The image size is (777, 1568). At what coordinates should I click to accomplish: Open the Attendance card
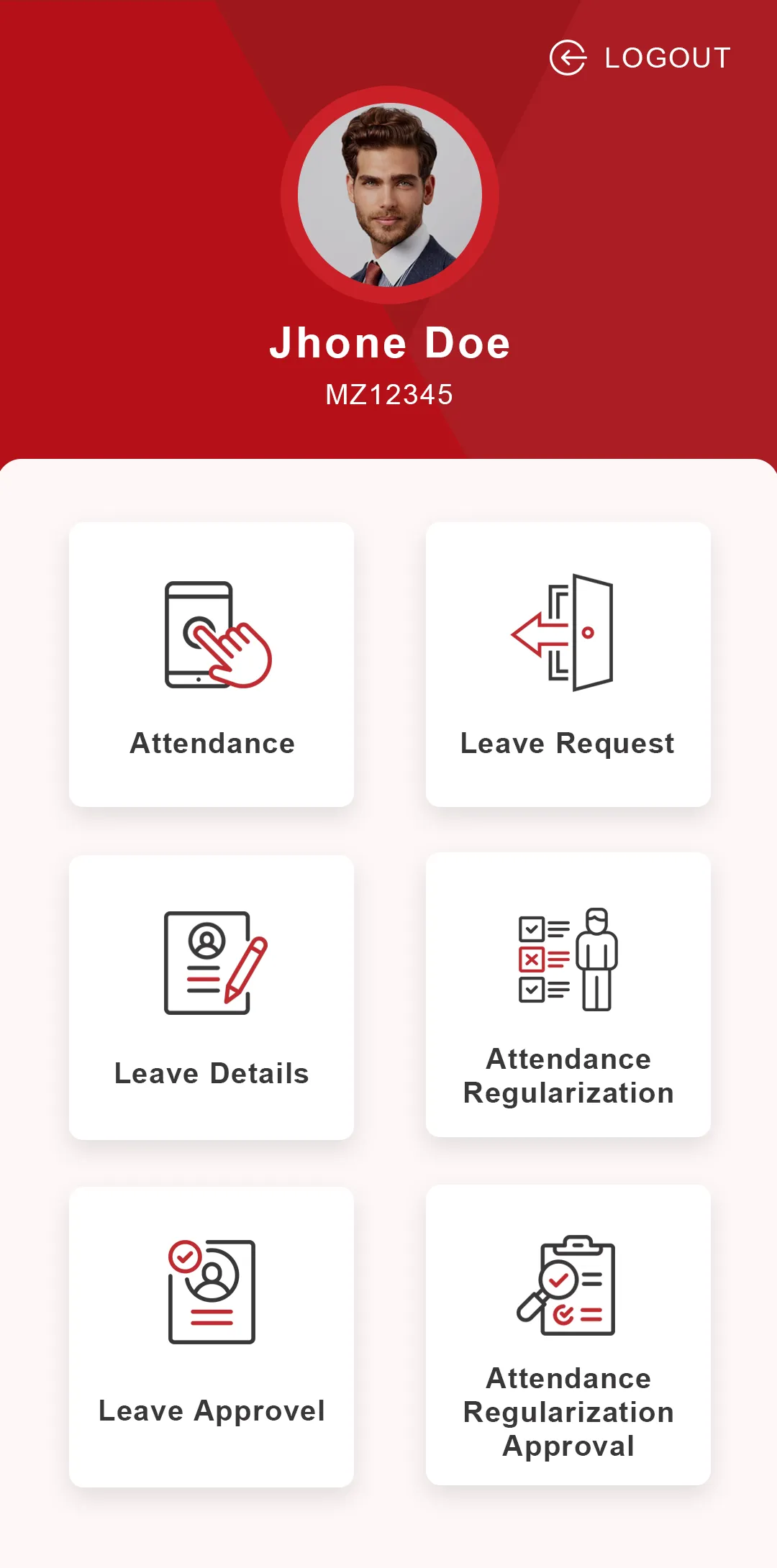click(x=212, y=665)
